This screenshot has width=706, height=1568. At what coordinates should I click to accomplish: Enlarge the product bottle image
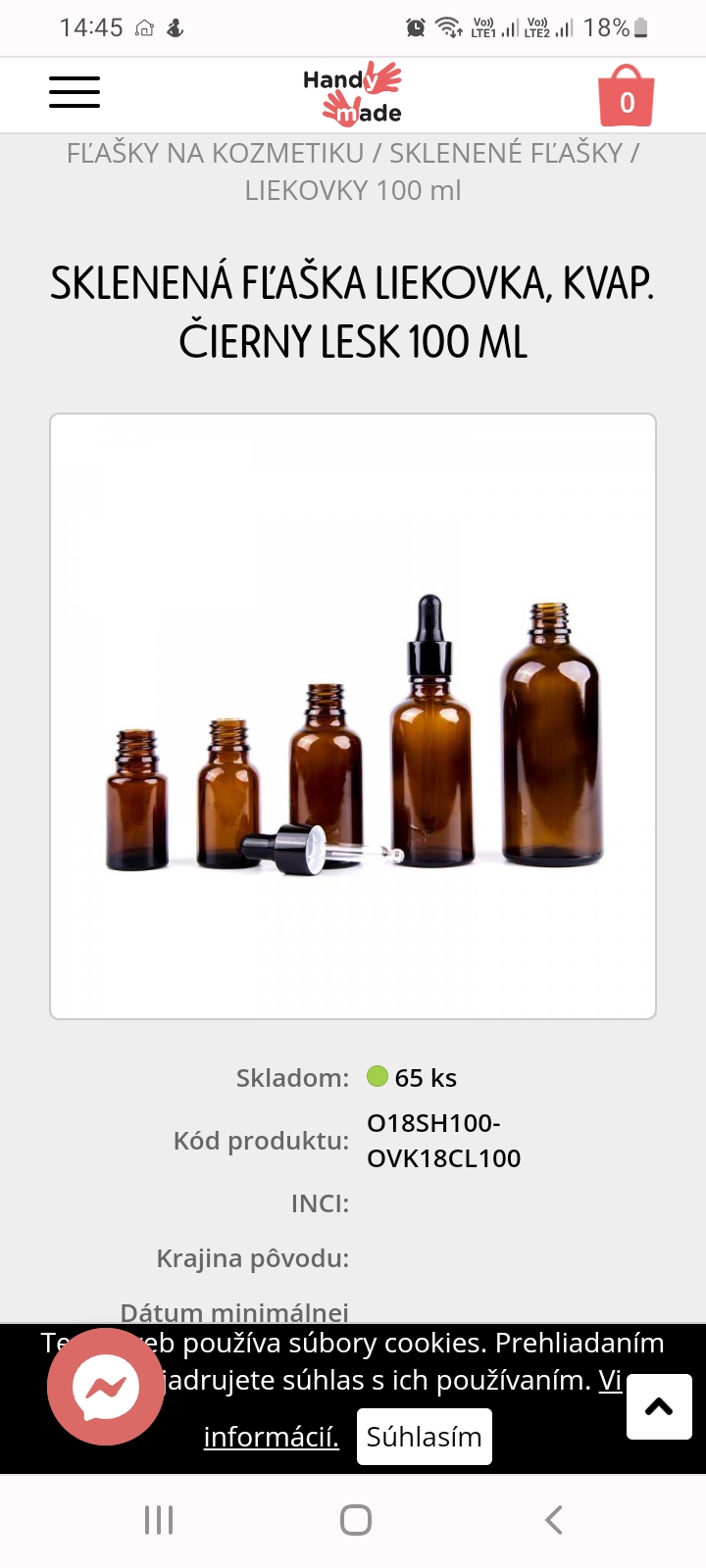[x=353, y=716]
